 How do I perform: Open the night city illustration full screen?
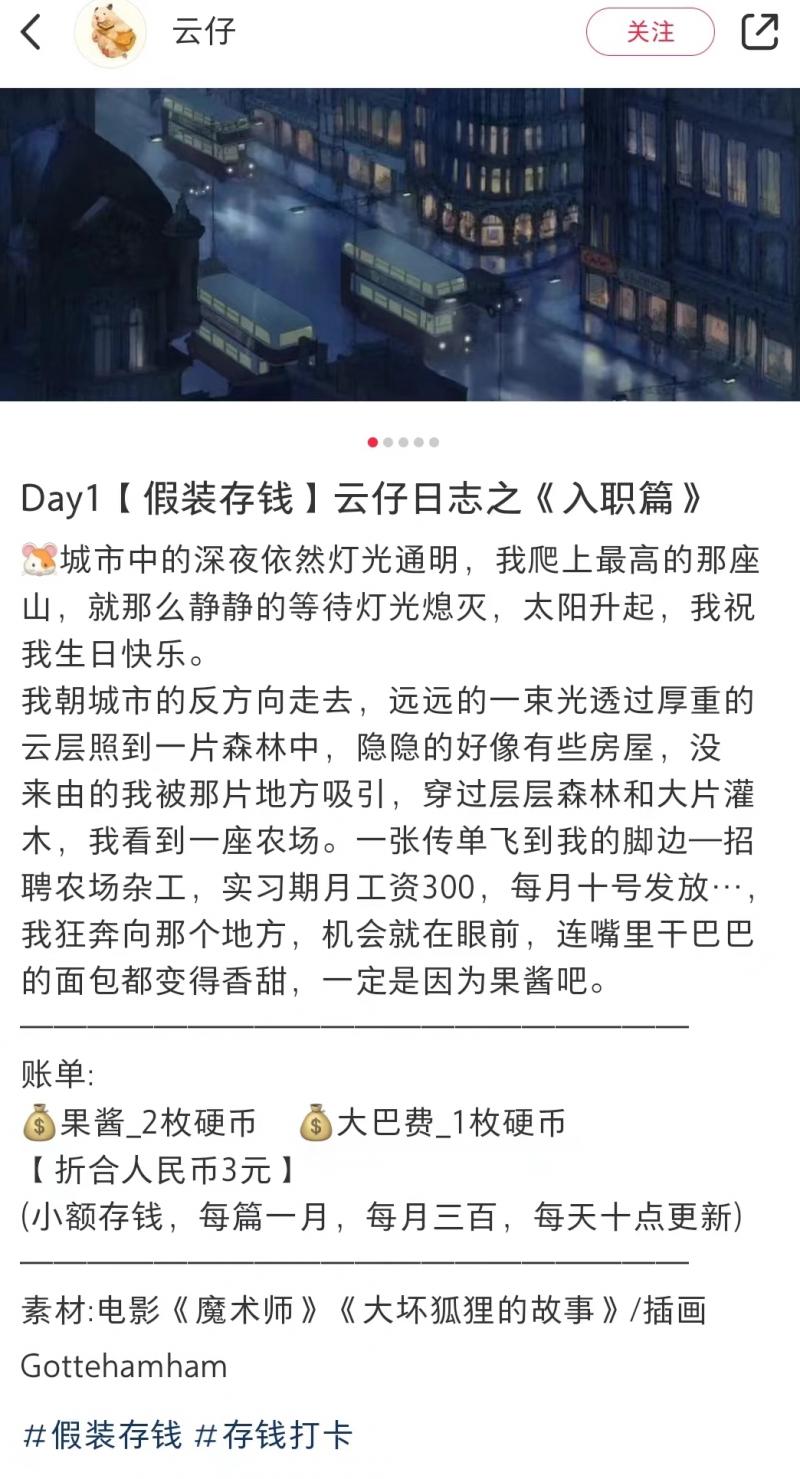400,244
